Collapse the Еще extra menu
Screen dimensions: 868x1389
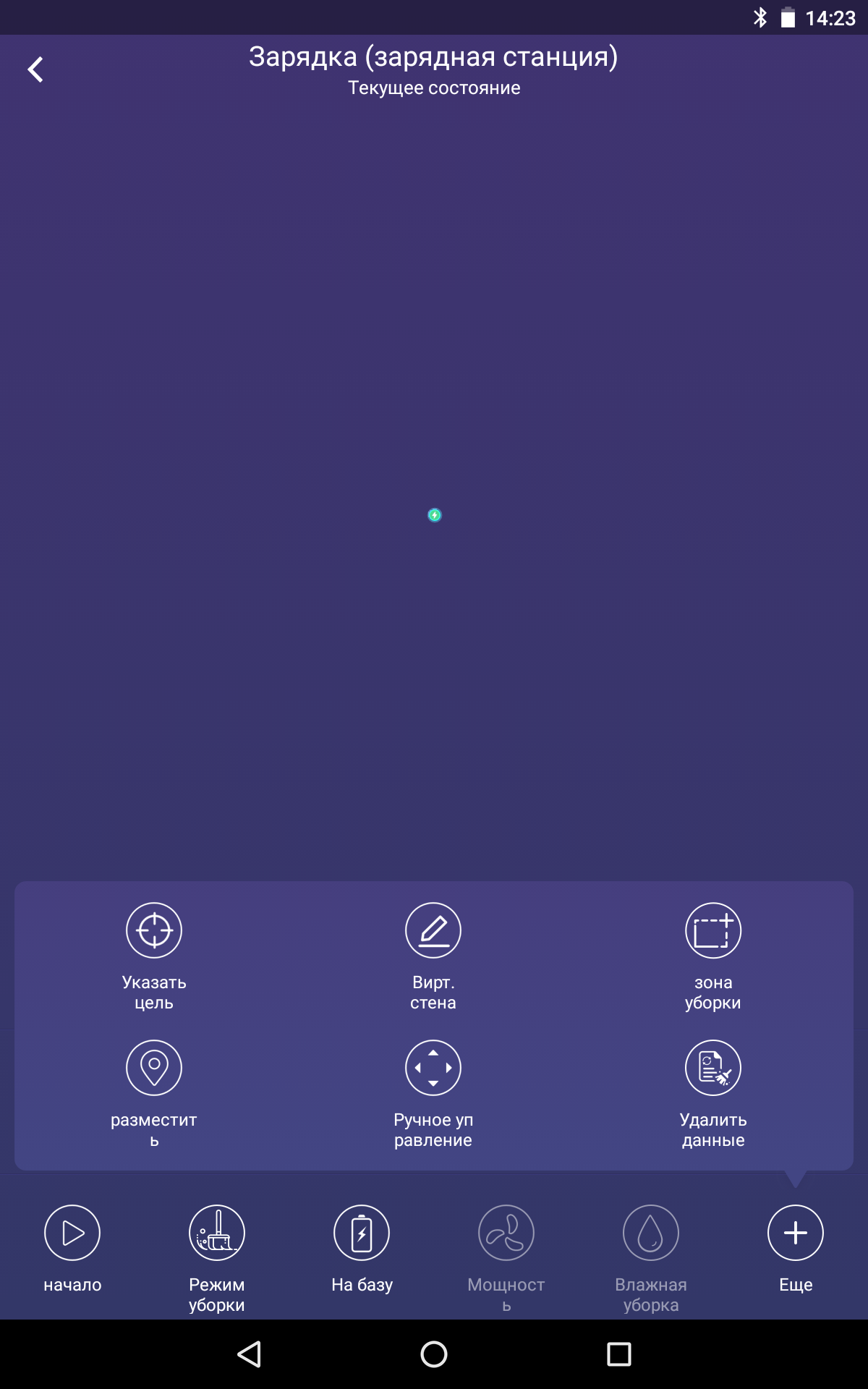tap(796, 1233)
